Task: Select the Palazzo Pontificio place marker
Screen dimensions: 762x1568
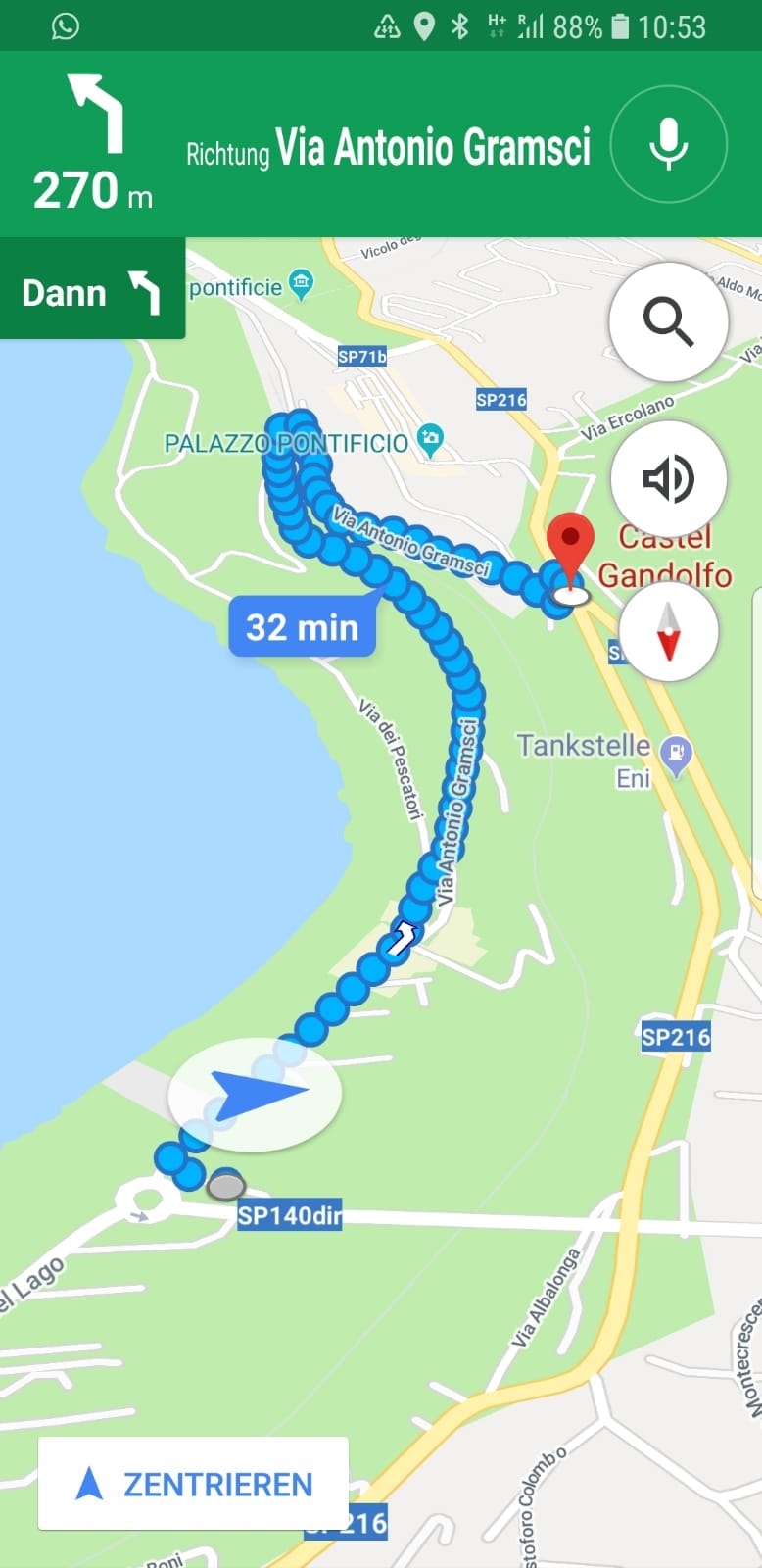Action: pyautogui.click(x=430, y=438)
